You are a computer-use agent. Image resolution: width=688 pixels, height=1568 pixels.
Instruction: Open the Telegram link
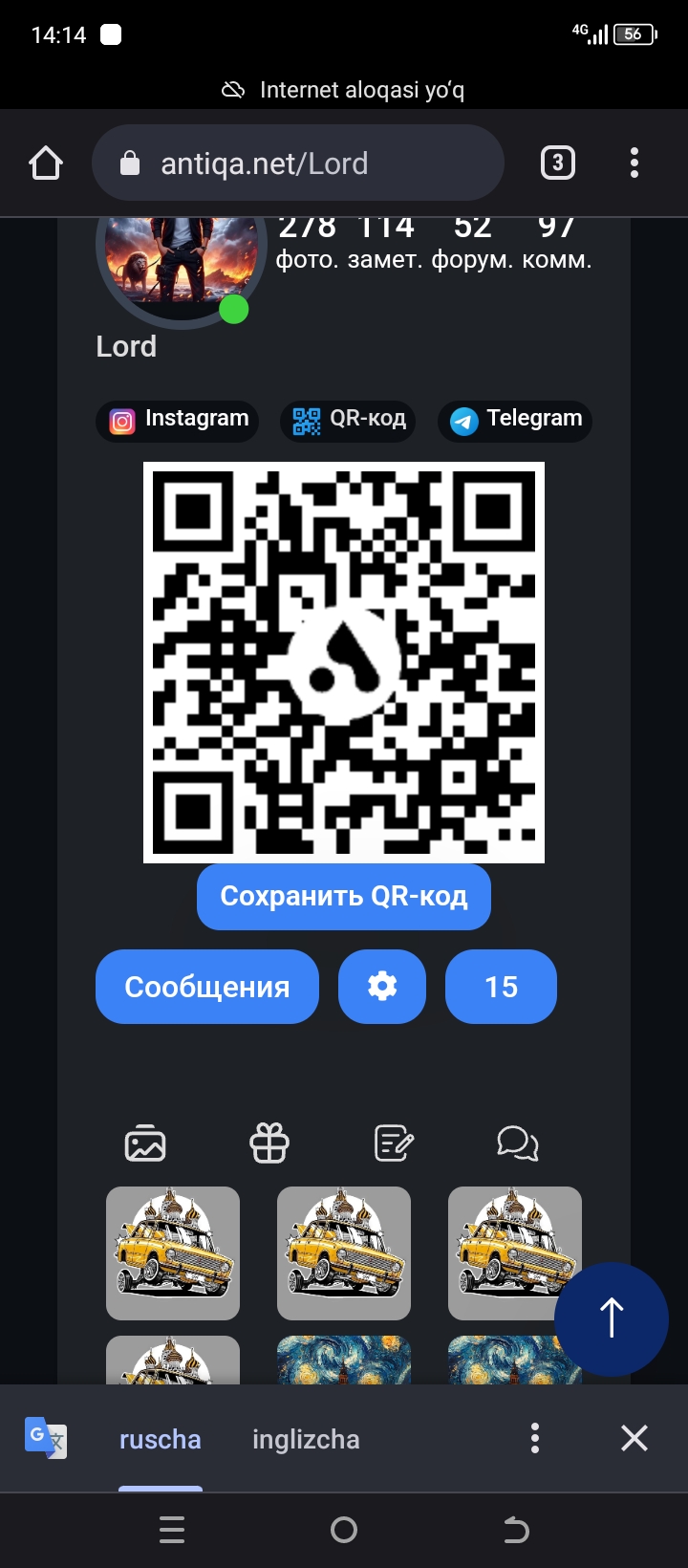(x=515, y=420)
